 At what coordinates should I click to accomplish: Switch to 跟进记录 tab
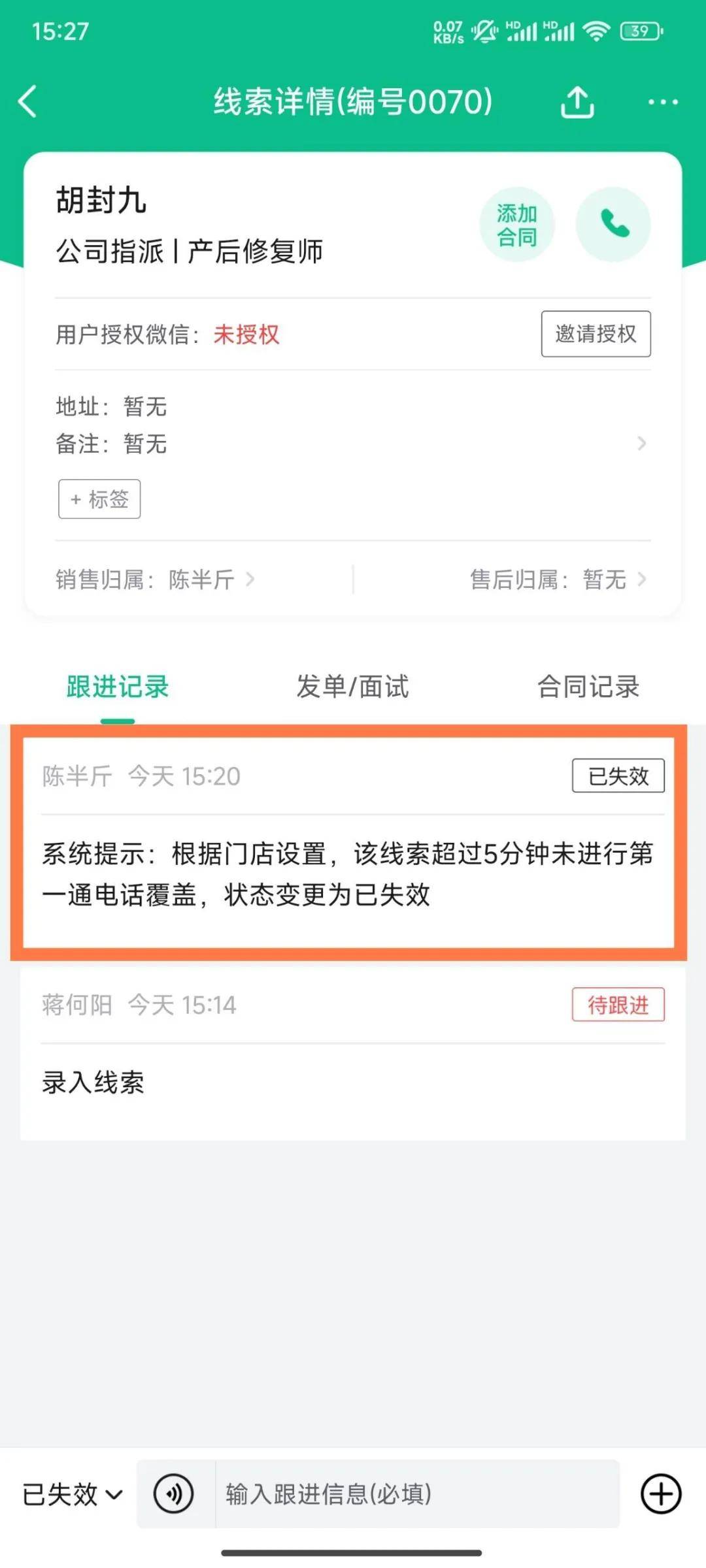point(118,687)
